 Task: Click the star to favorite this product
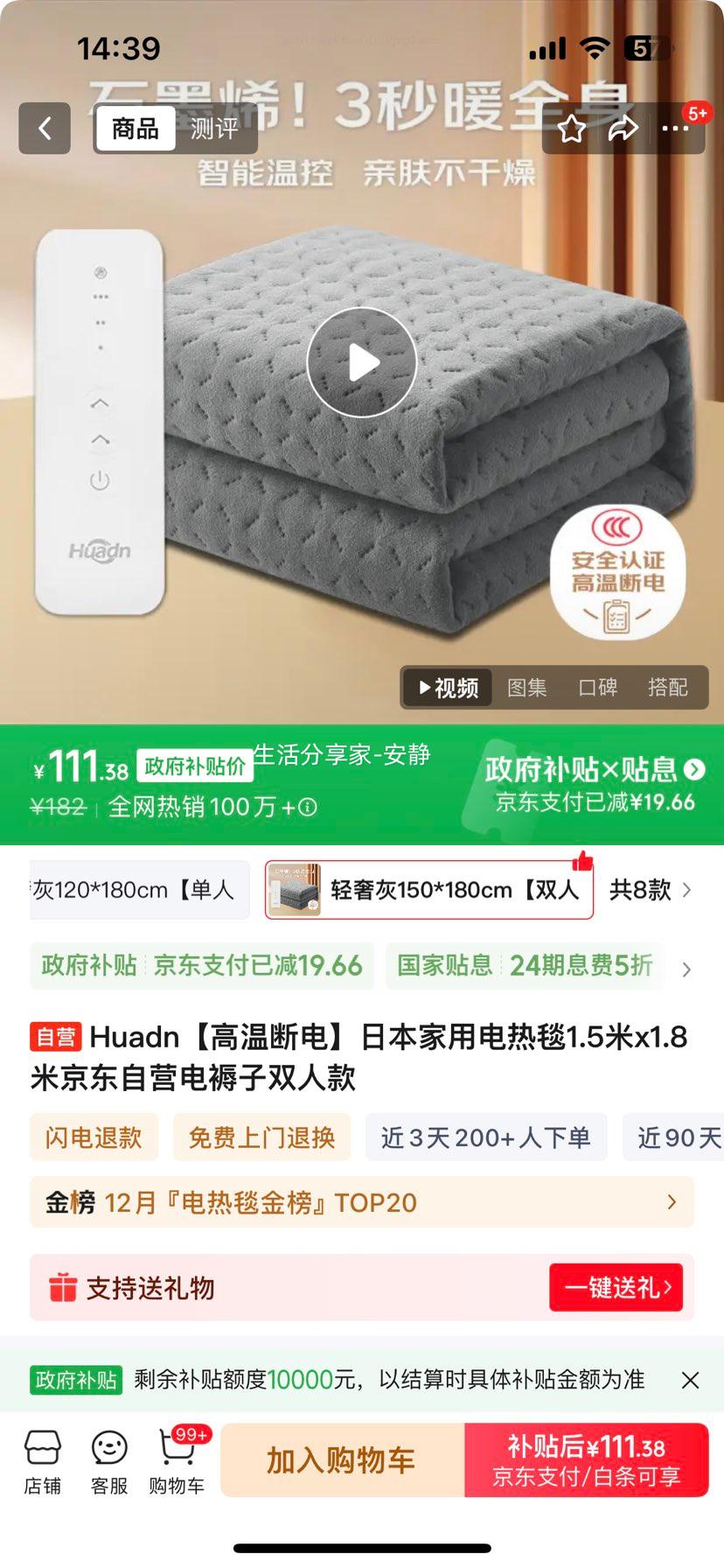point(573,128)
